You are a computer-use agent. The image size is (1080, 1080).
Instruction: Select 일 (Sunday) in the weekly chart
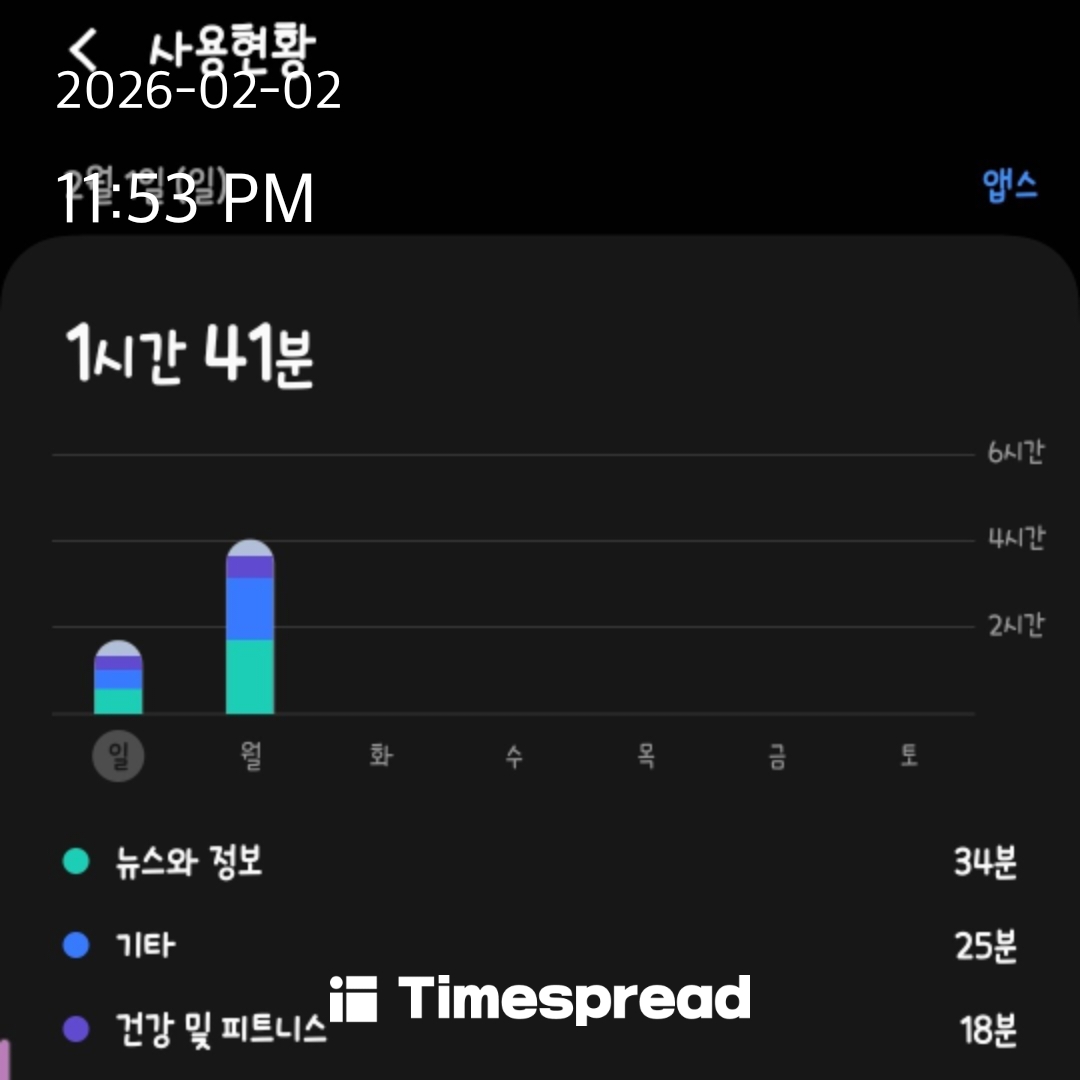(118, 756)
